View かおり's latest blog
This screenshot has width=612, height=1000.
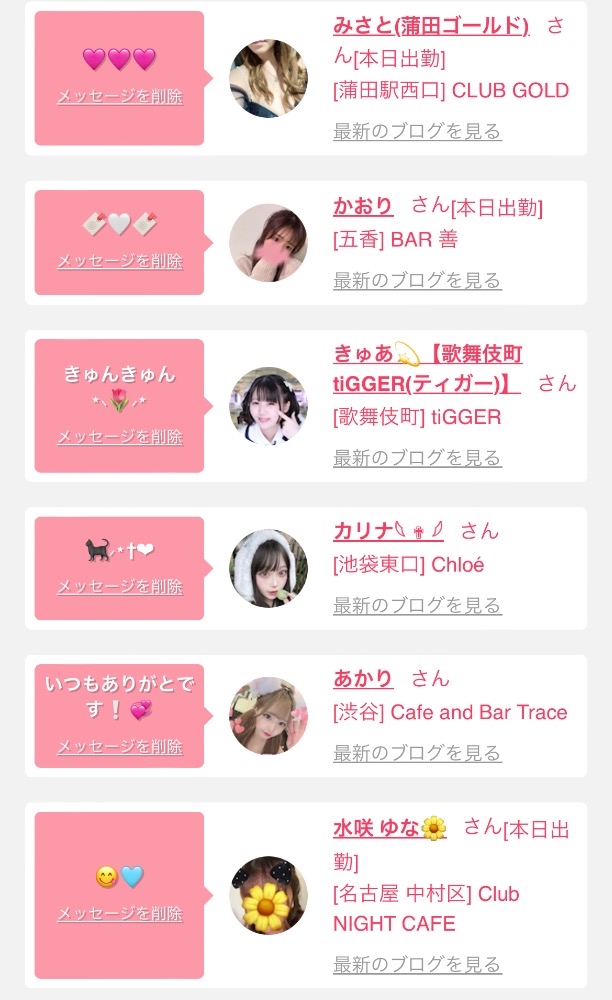[417, 280]
